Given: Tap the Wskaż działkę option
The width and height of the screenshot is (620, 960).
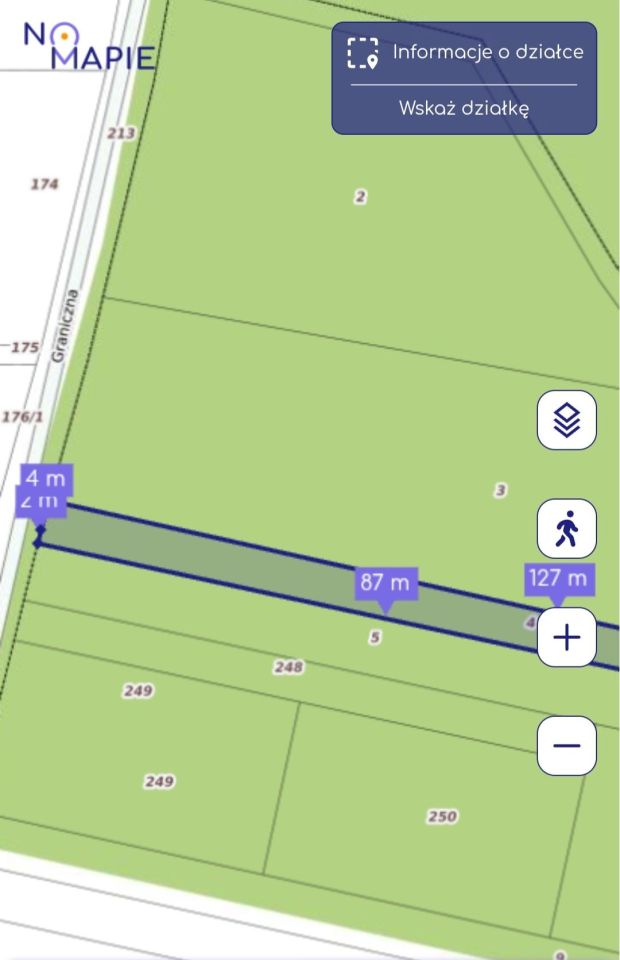Looking at the screenshot, I should click(x=464, y=108).
